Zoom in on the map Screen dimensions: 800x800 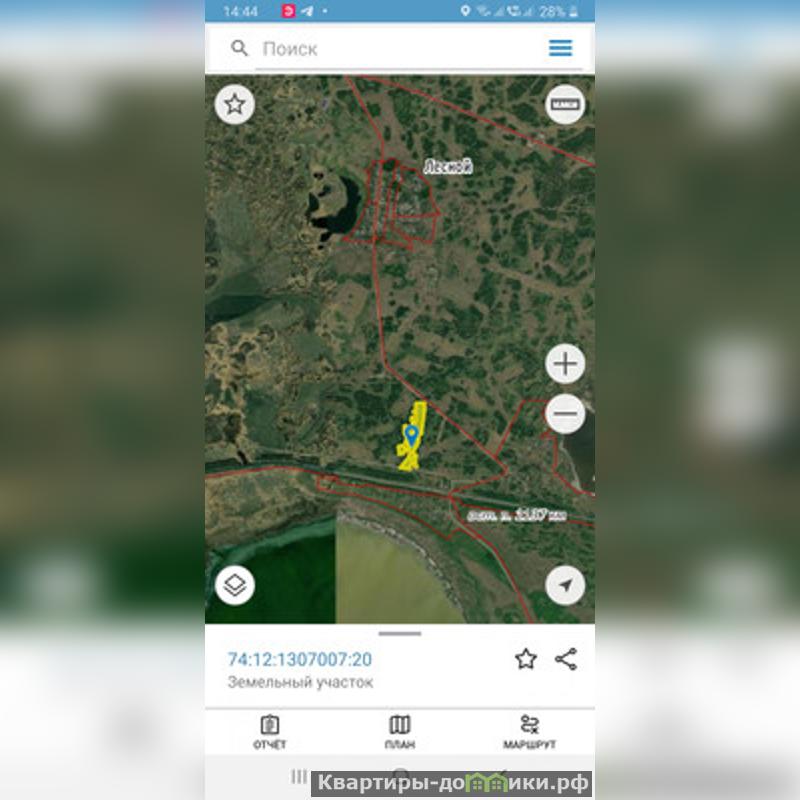(x=565, y=363)
